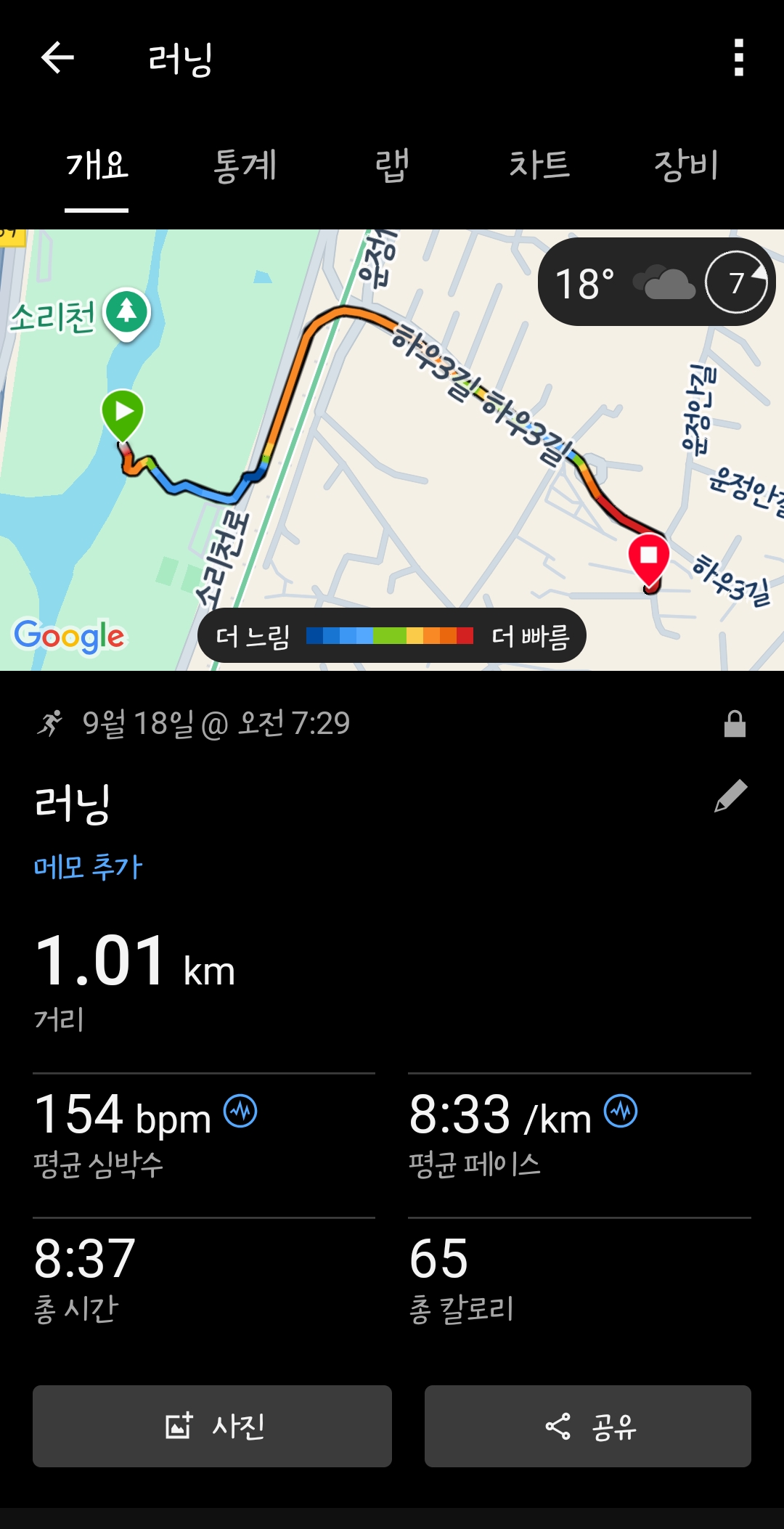This screenshot has height=1529, width=784.
Task: Open the 차트 tab
Action: pos(539,166)
